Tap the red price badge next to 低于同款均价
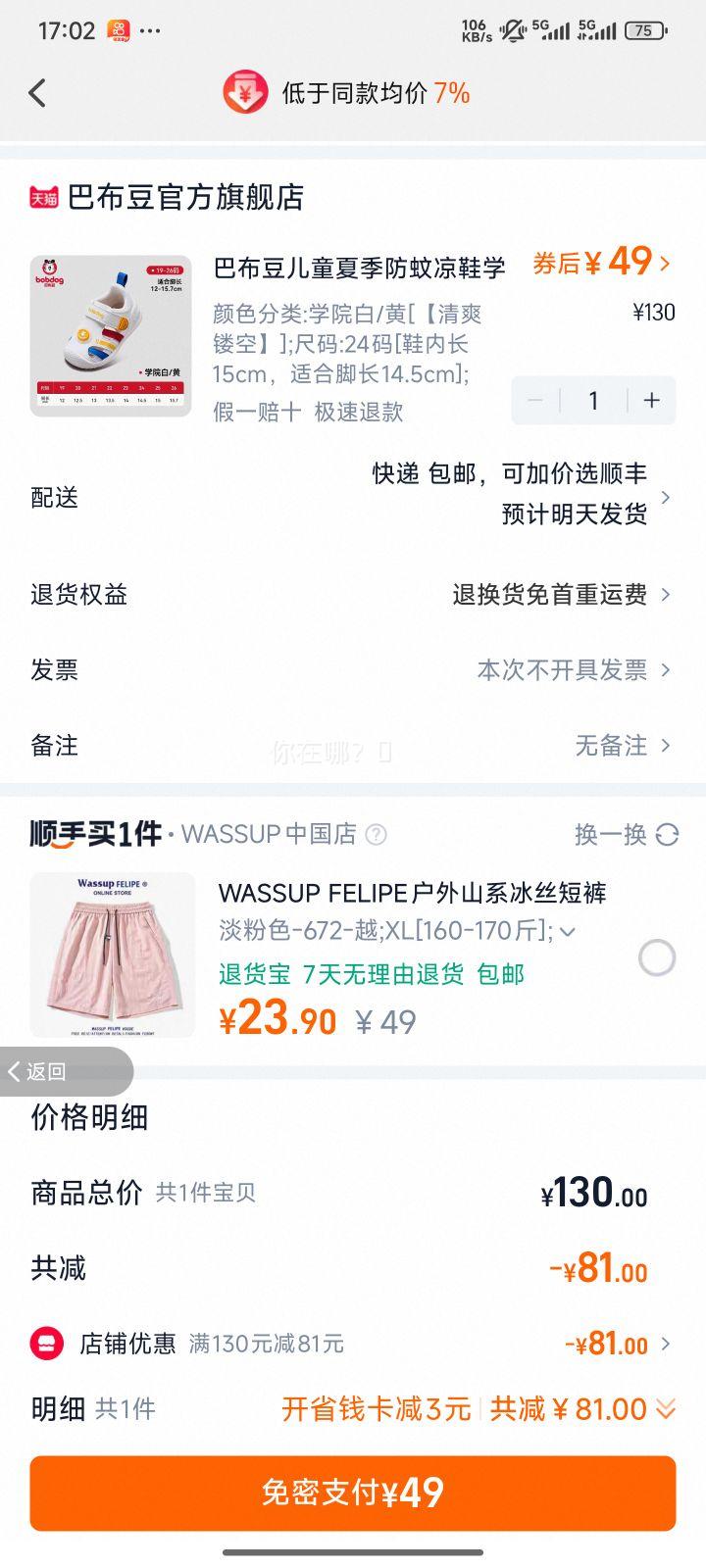This screenshot has height=1568, width=706. (246, 92)
